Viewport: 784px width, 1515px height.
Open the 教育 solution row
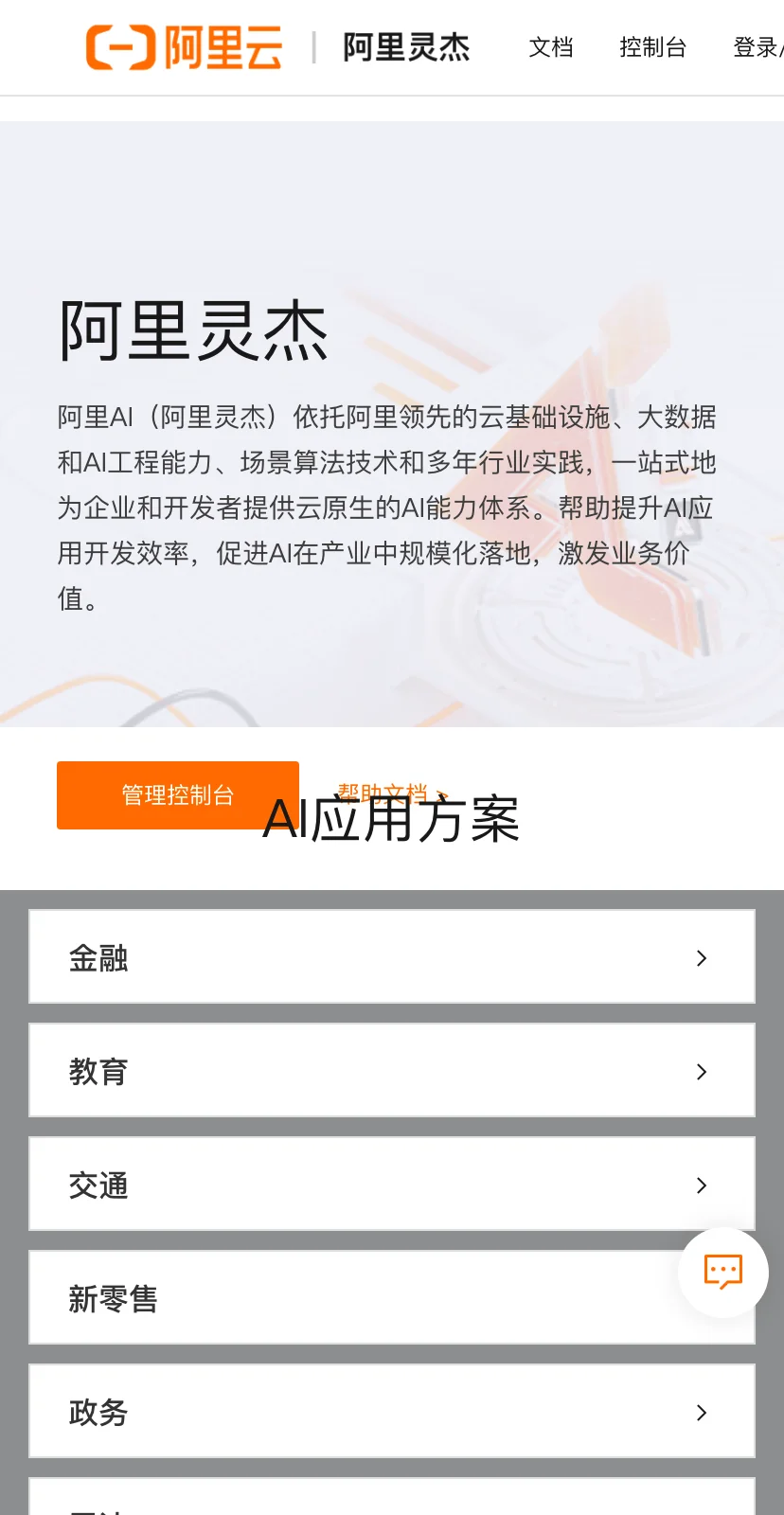click(391, 1071)
